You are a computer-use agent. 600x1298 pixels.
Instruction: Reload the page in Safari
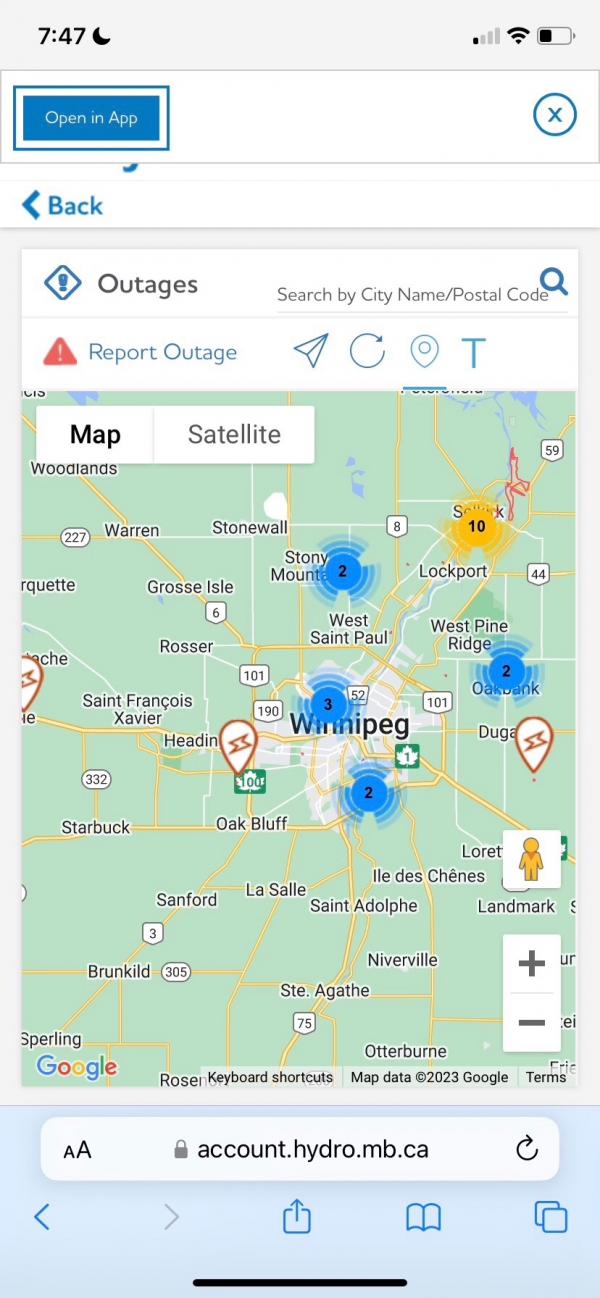[527, 1149]
